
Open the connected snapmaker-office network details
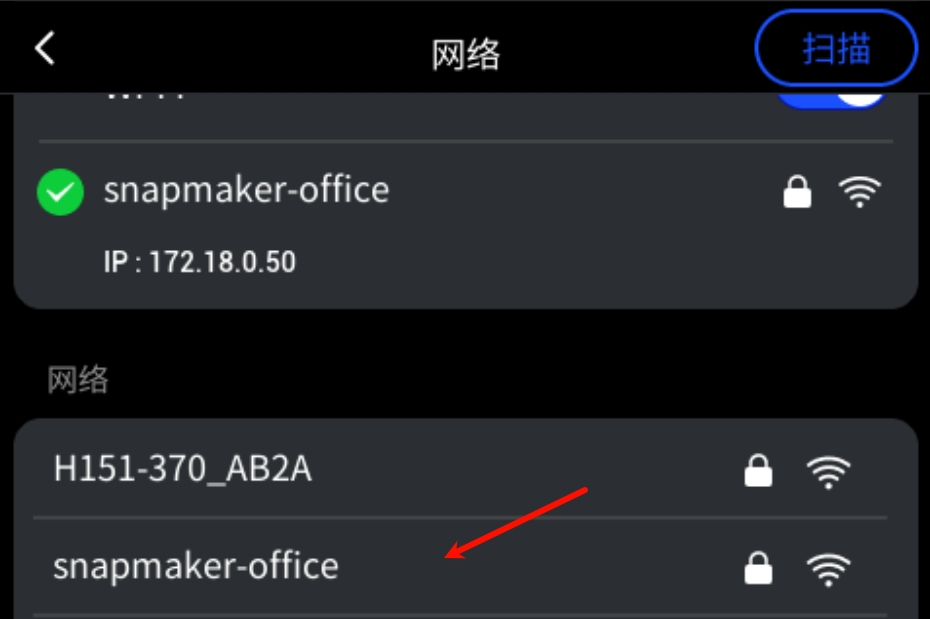coord(246,191)
